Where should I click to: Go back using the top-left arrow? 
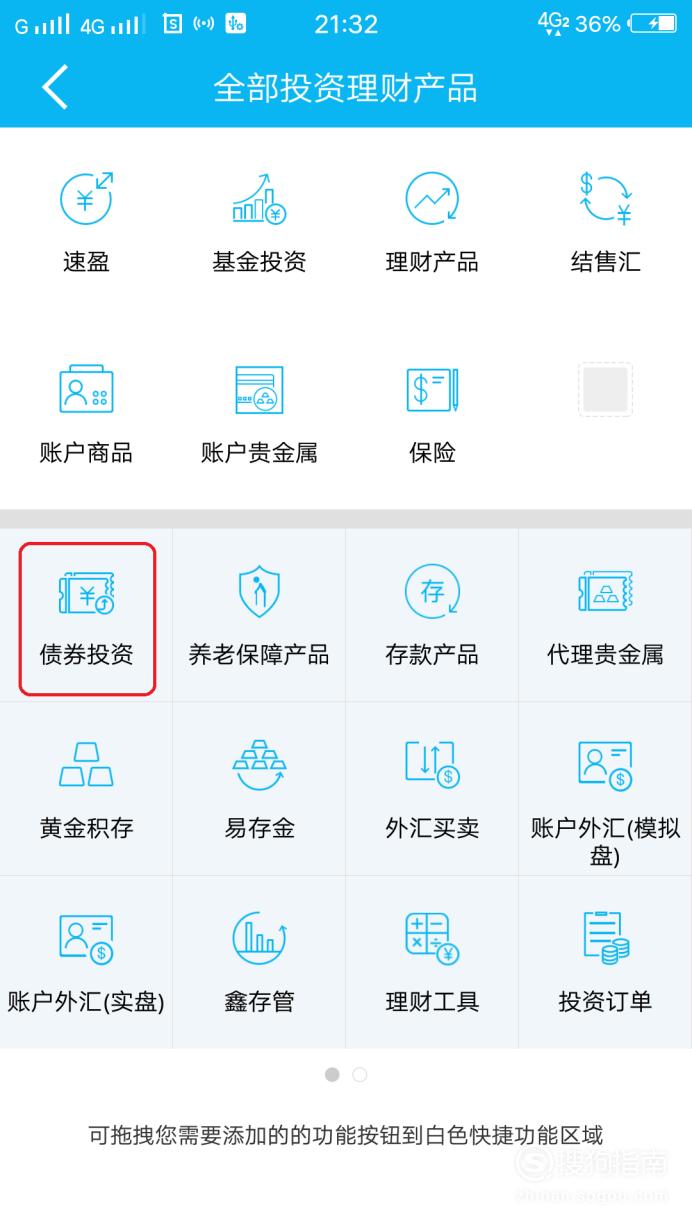click(55, 87)
